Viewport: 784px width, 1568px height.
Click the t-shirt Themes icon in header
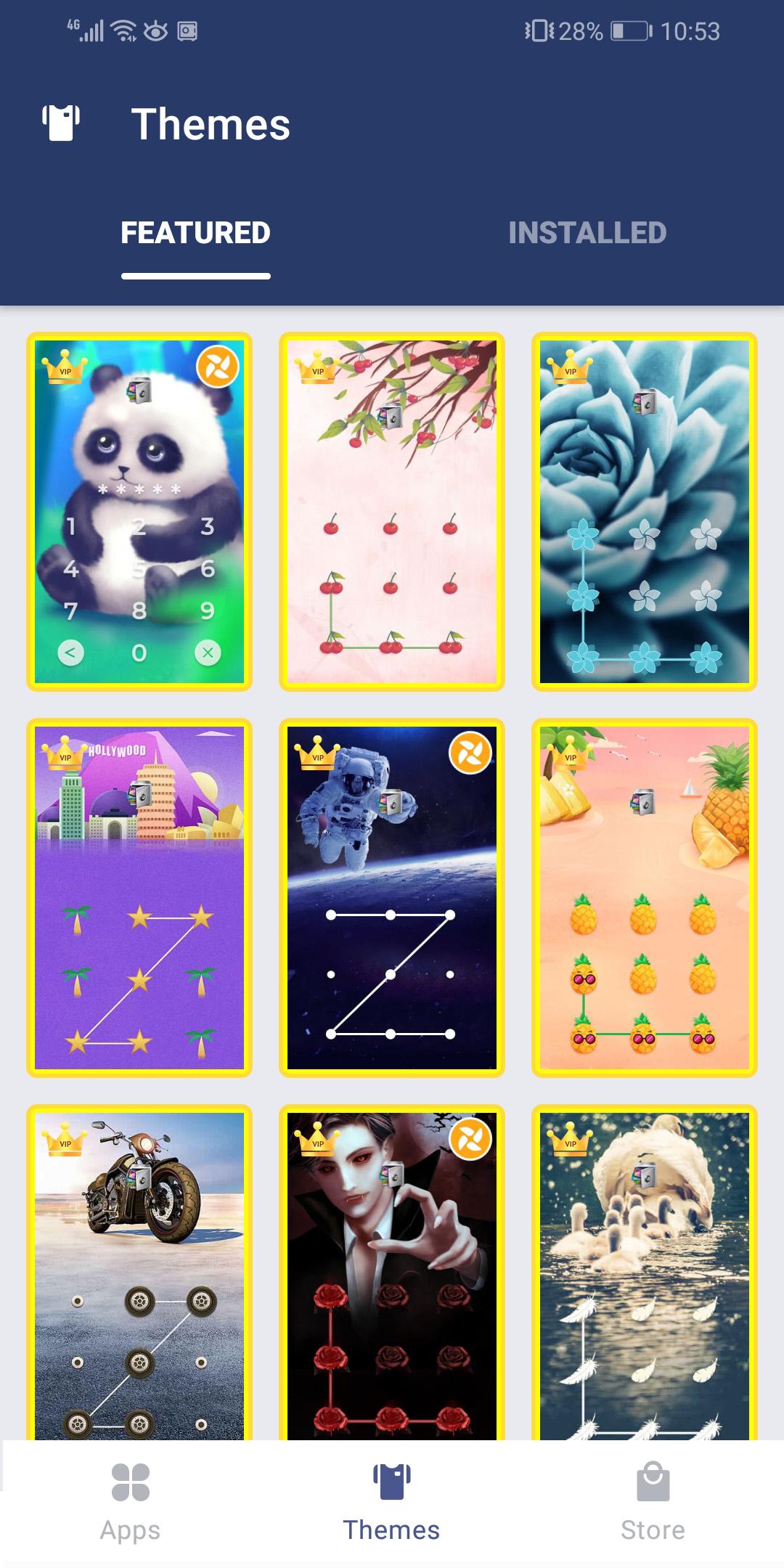pos(62,123)
